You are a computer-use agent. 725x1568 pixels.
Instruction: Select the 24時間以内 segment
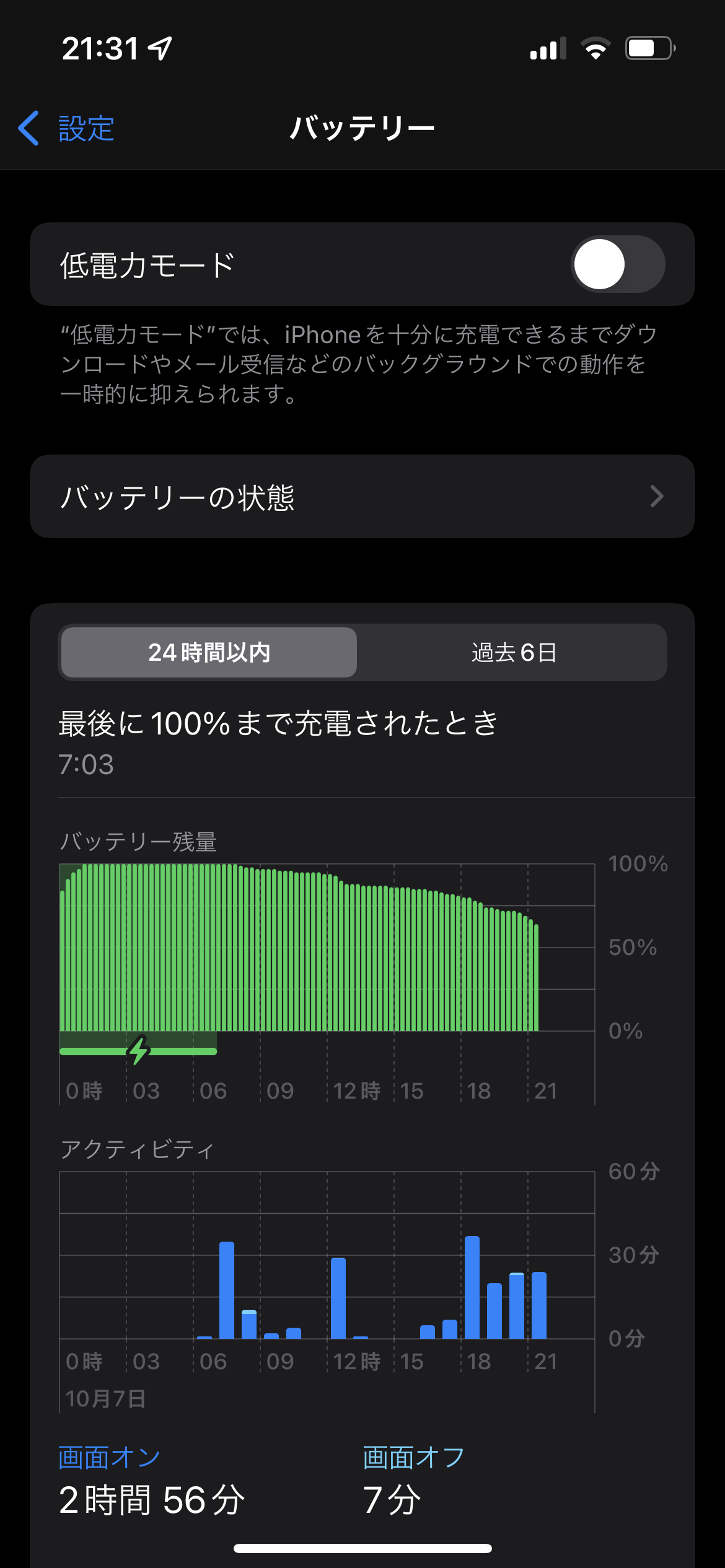pos(209,653)
